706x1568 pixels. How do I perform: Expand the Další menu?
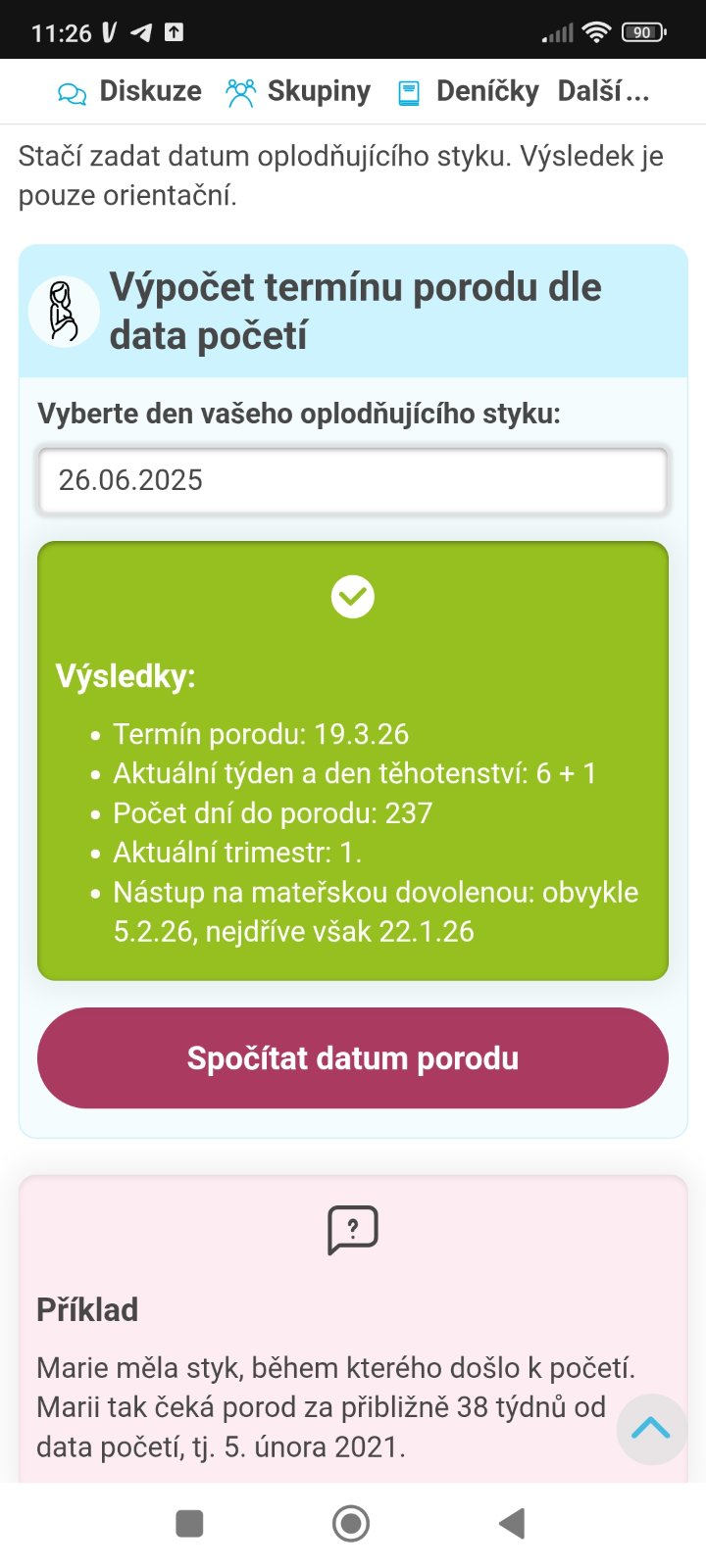point(603,92)
